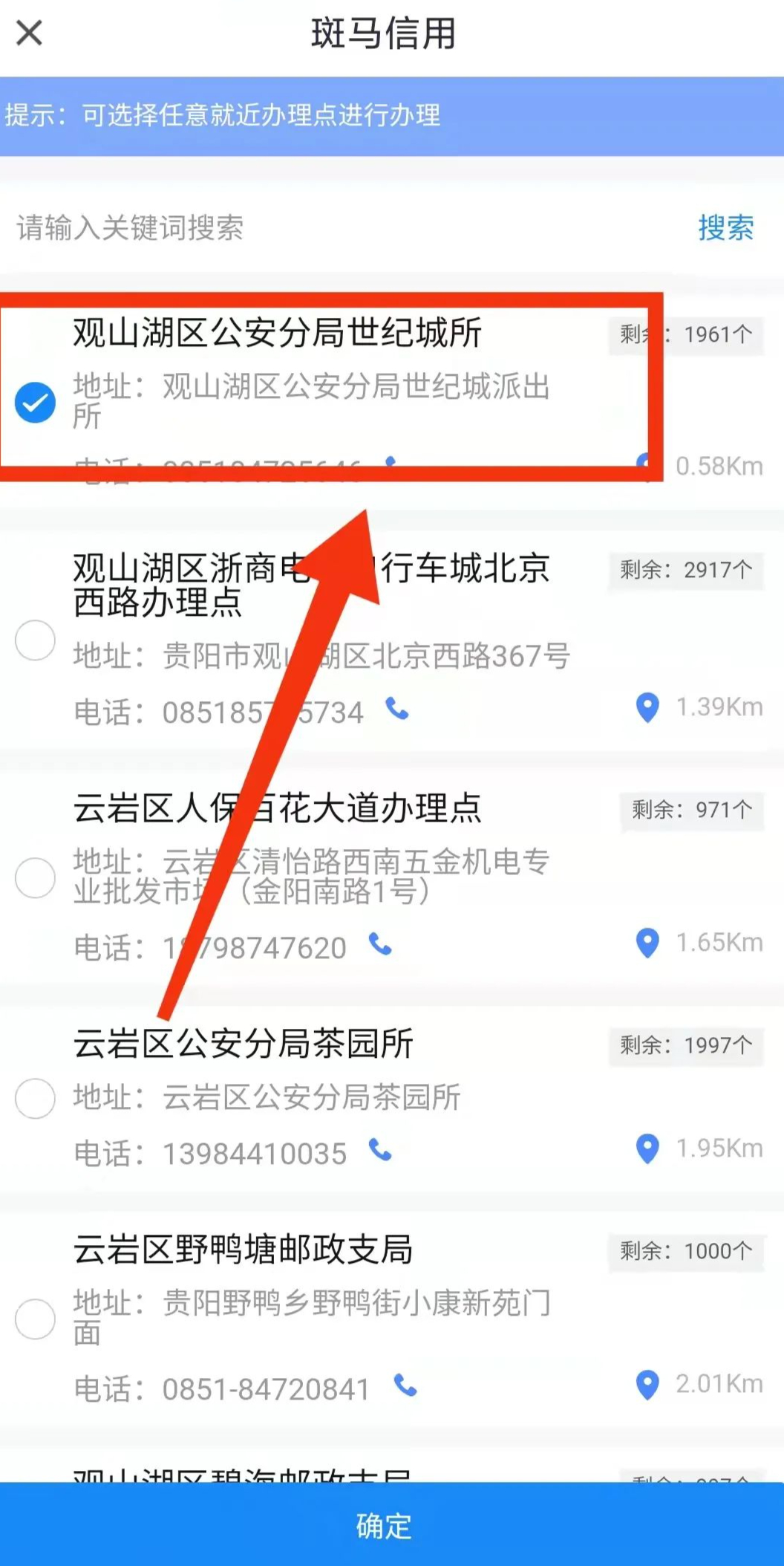Call 云岩区人保百花大道办理点 phone
The width and height of the screenshot is (784, 1566).
pos(380,945)
